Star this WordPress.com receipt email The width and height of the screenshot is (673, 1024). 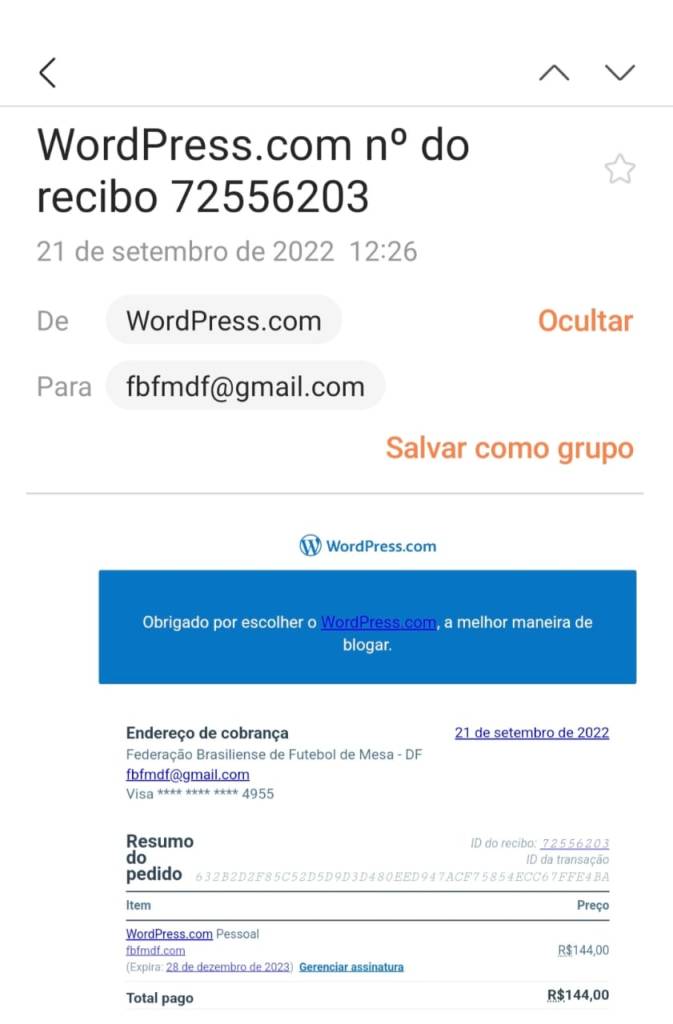click(x=620, y=170)
